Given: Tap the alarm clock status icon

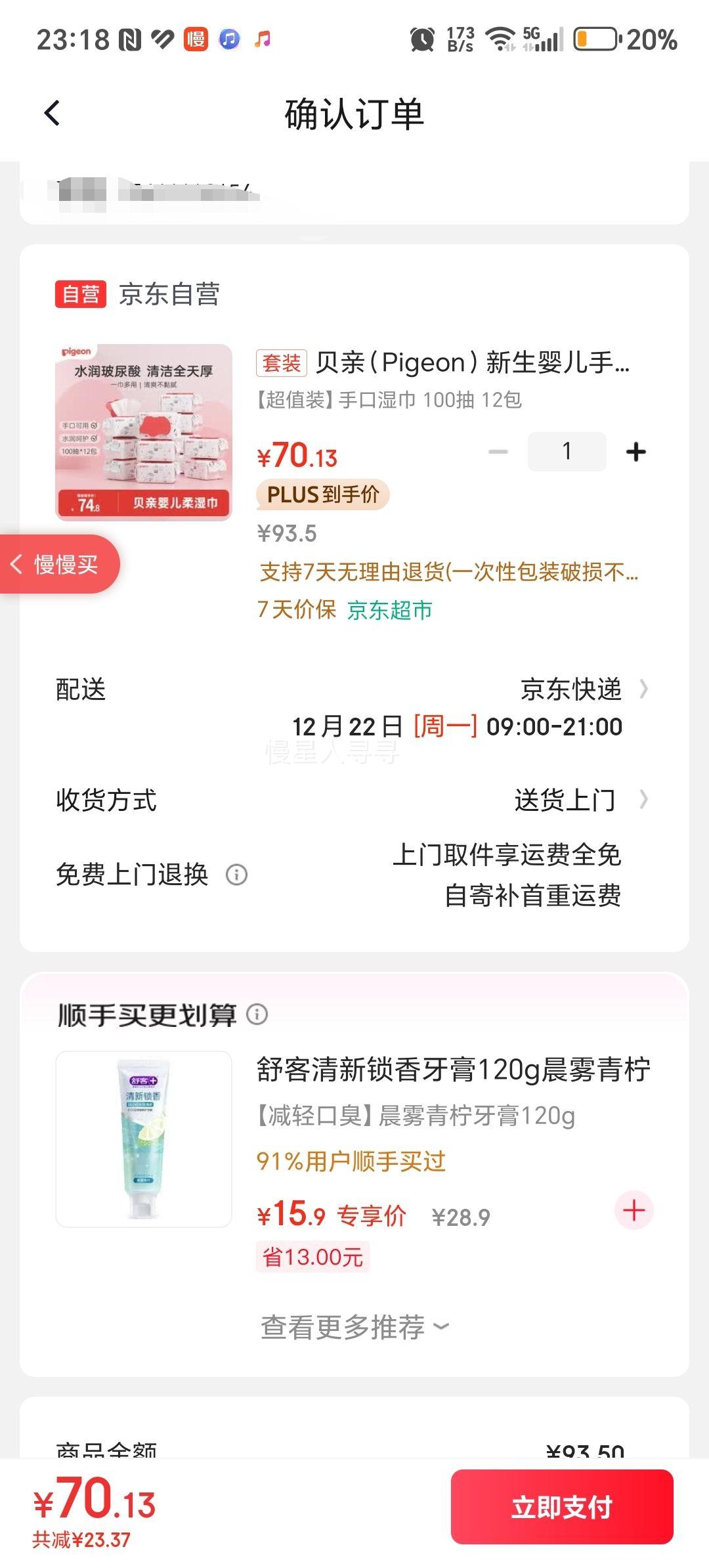Looking at the screenshot, I should (x=423, y=41).
